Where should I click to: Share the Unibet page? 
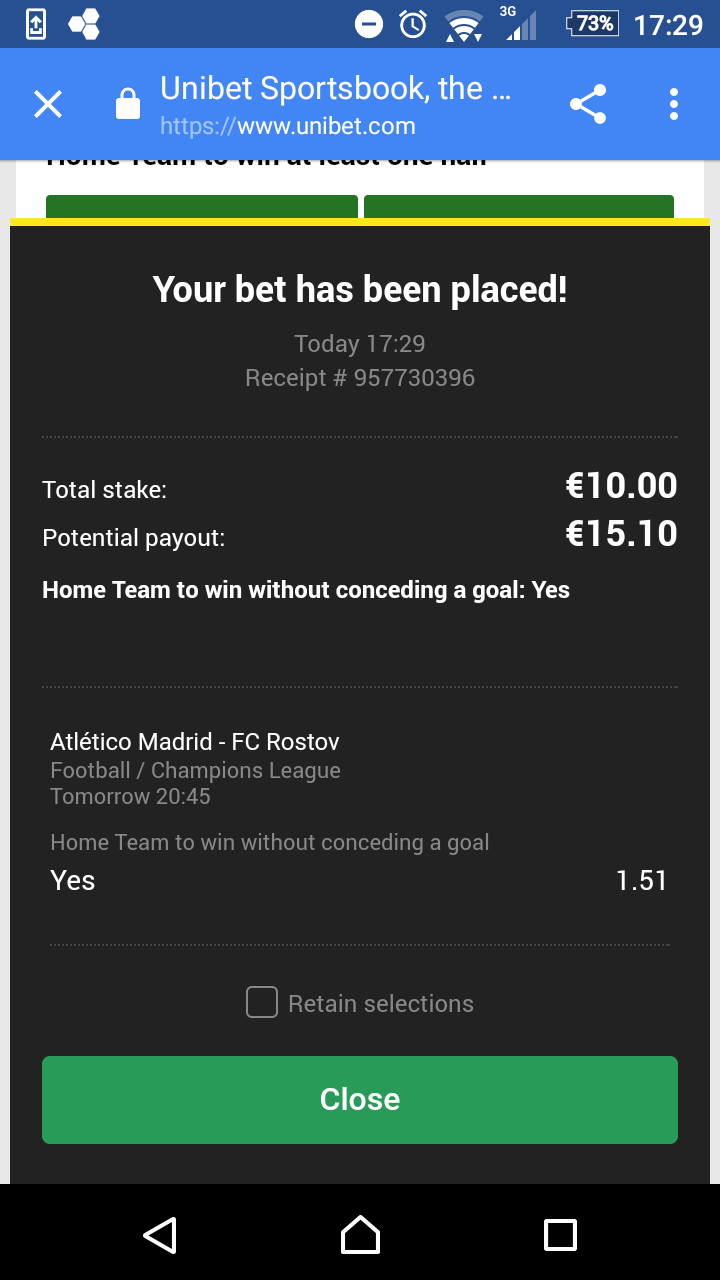coord(588,104)
